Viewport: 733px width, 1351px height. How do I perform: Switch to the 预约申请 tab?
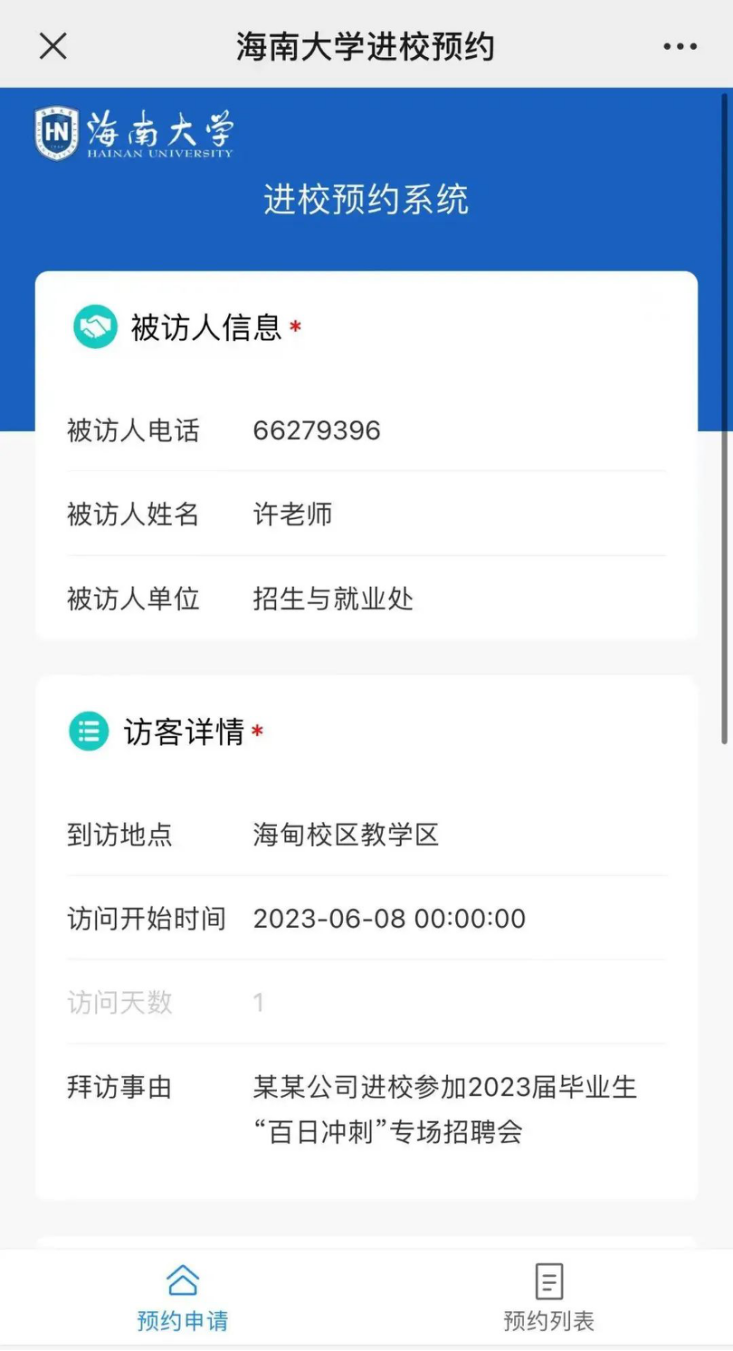[x=182, y=1297]
